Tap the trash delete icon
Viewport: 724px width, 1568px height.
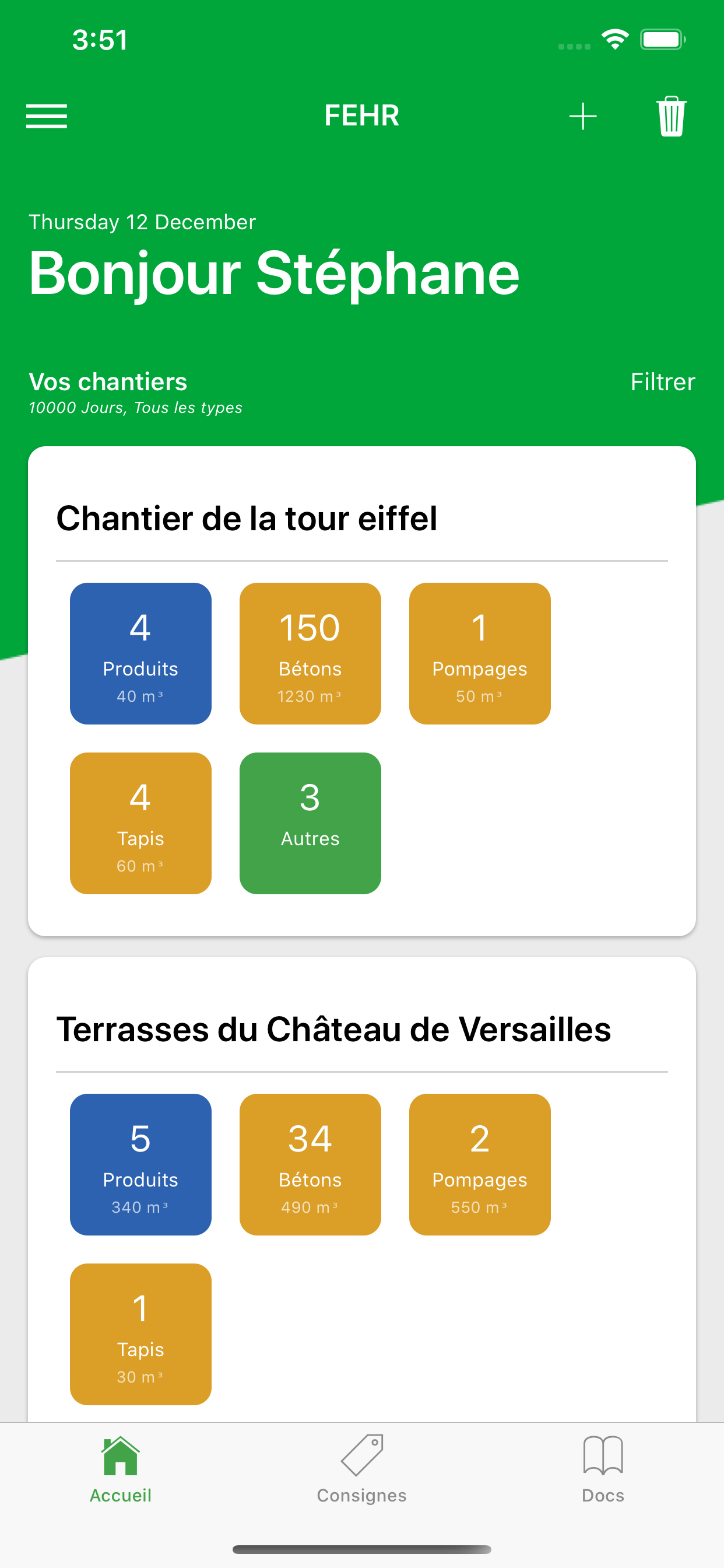click(x=671, y=116)
